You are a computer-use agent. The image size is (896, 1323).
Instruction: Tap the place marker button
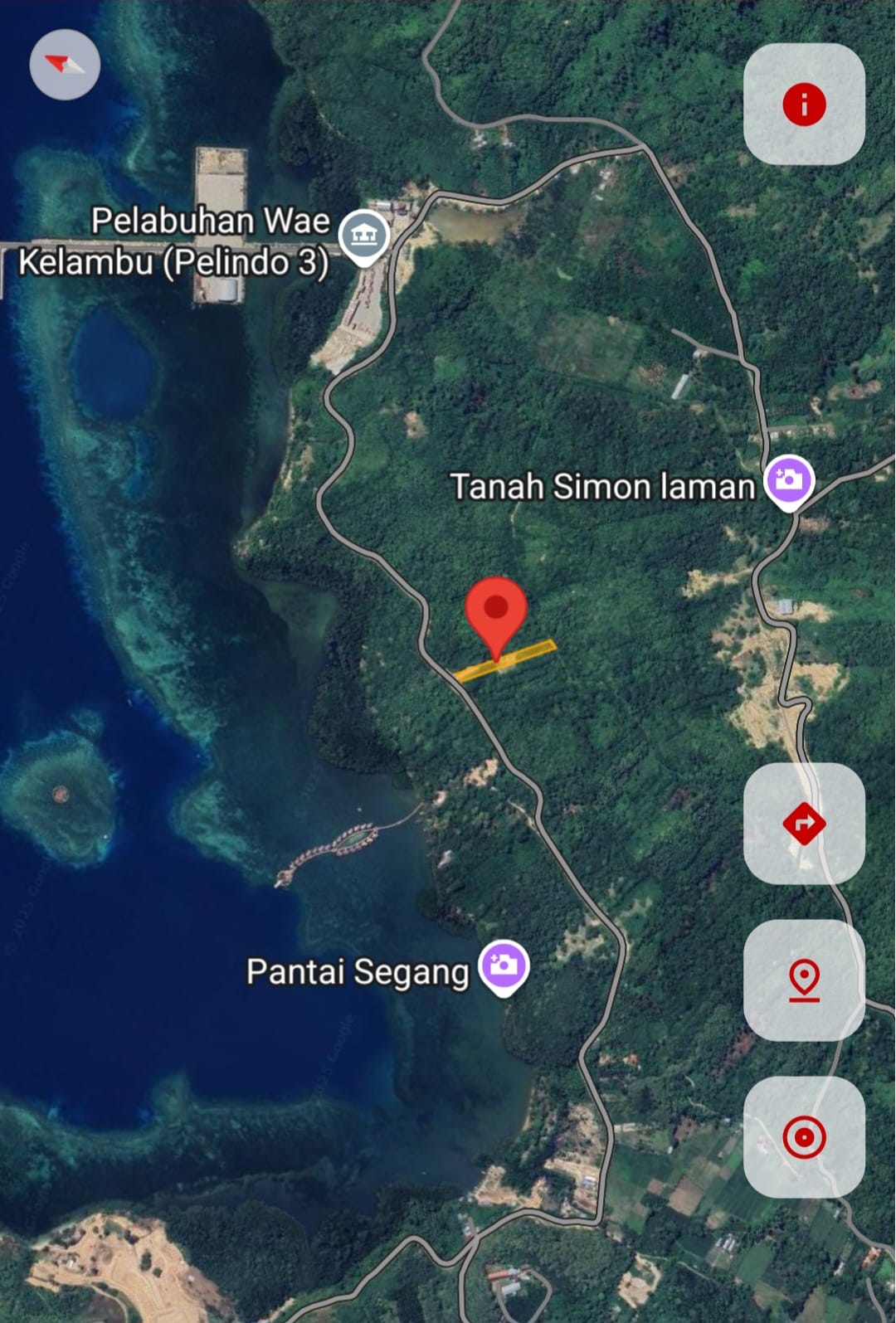pyautogui.click(x=803, y=980)
